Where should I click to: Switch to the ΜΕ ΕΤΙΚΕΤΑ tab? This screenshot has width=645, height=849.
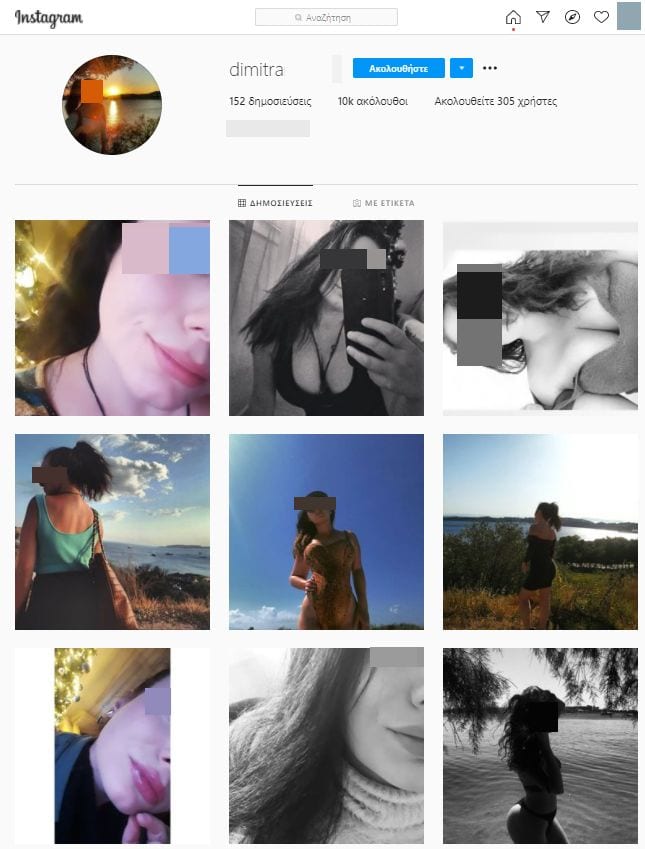click(x=383, y=203)
